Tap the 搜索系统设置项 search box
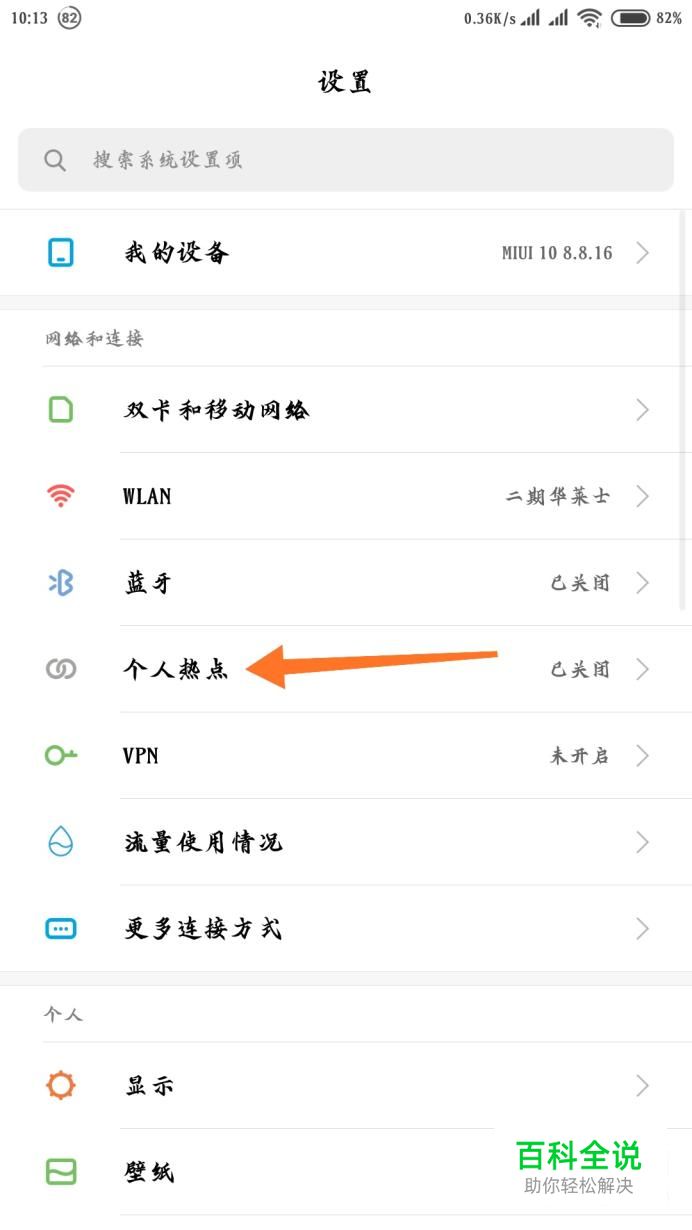Screen dimensions: 692x1230 tap(345, 160)
